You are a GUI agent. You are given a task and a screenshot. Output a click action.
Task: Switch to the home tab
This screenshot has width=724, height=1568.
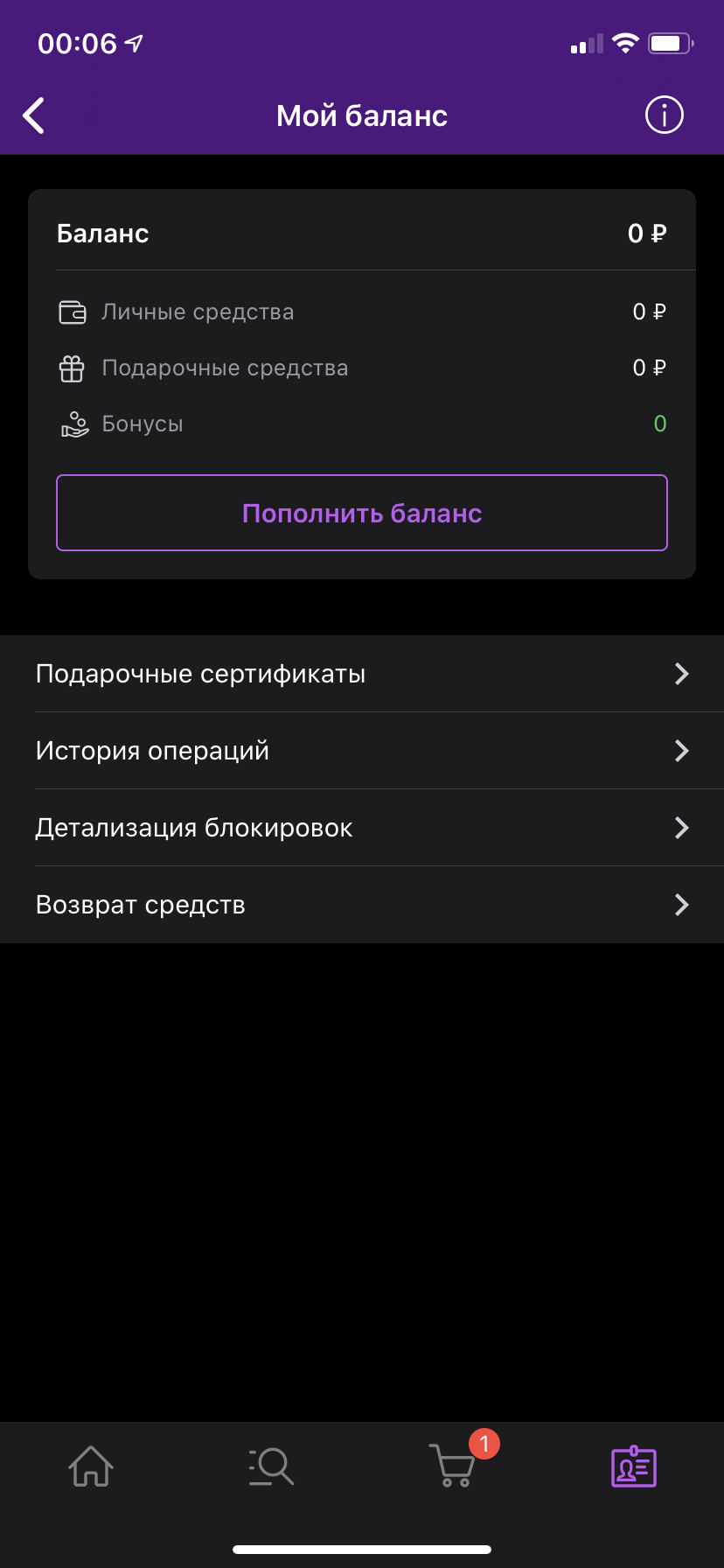point(91,1466)
